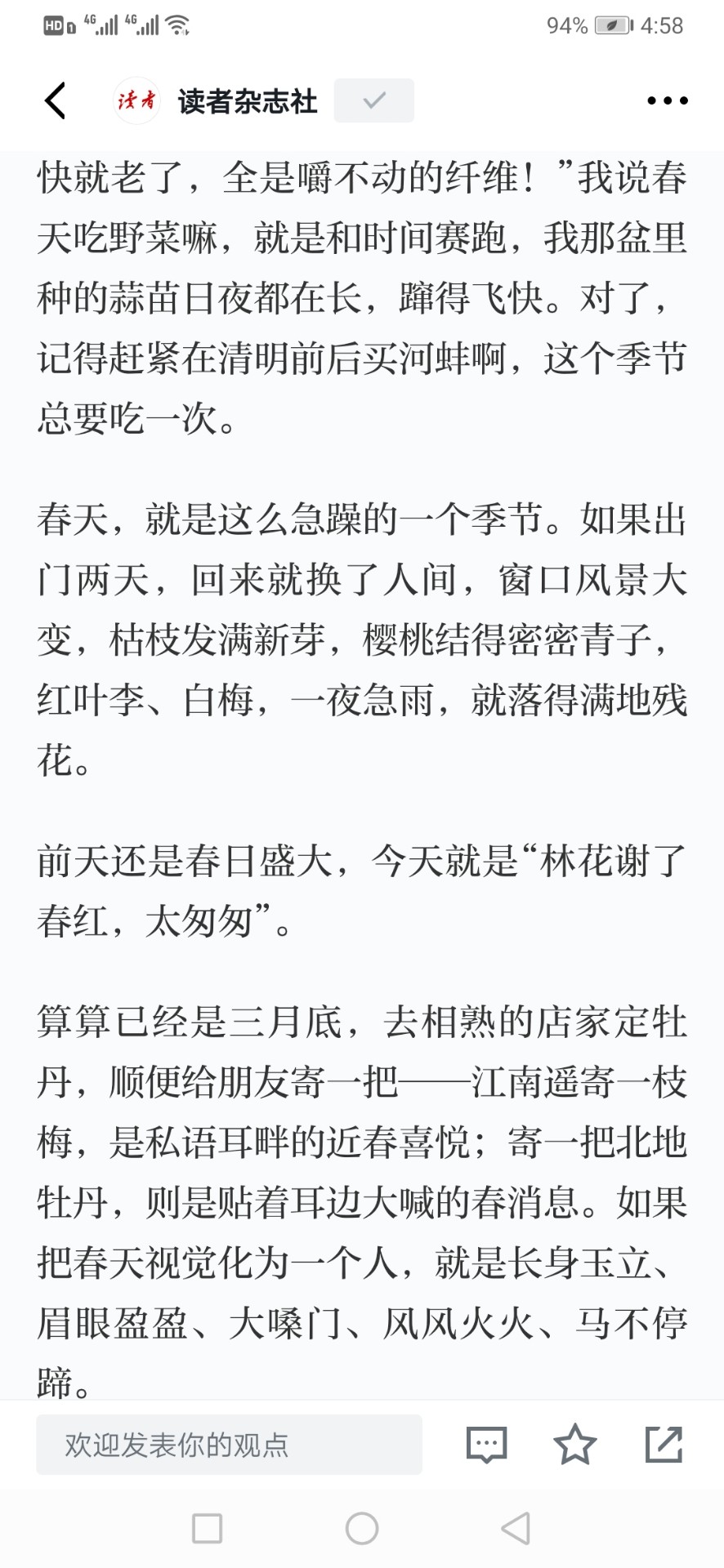724x1568 pixels.
Task: Open the three-dot overflow menu
Action: [667, 100]
